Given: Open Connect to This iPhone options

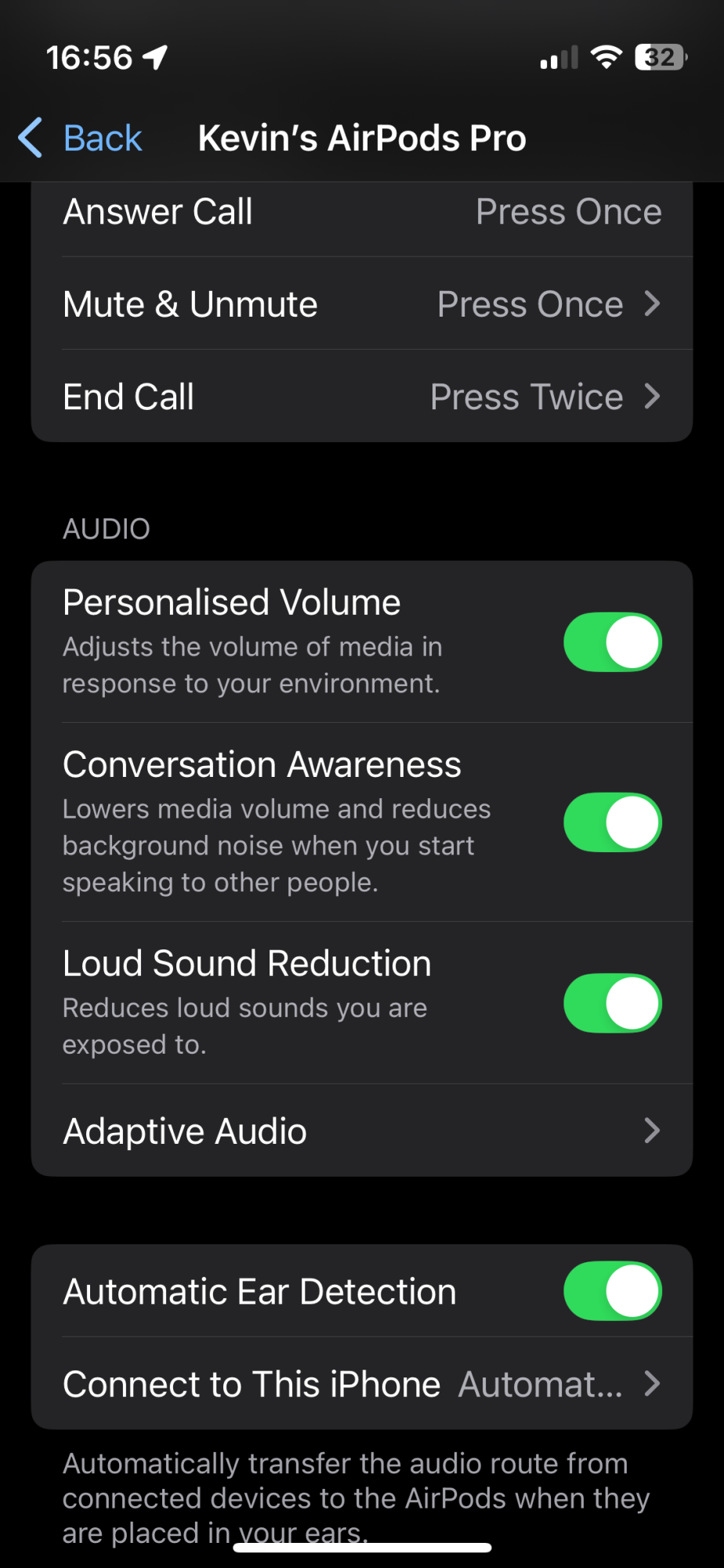Looking at the screenshot, I should [x=362, y=1384].
